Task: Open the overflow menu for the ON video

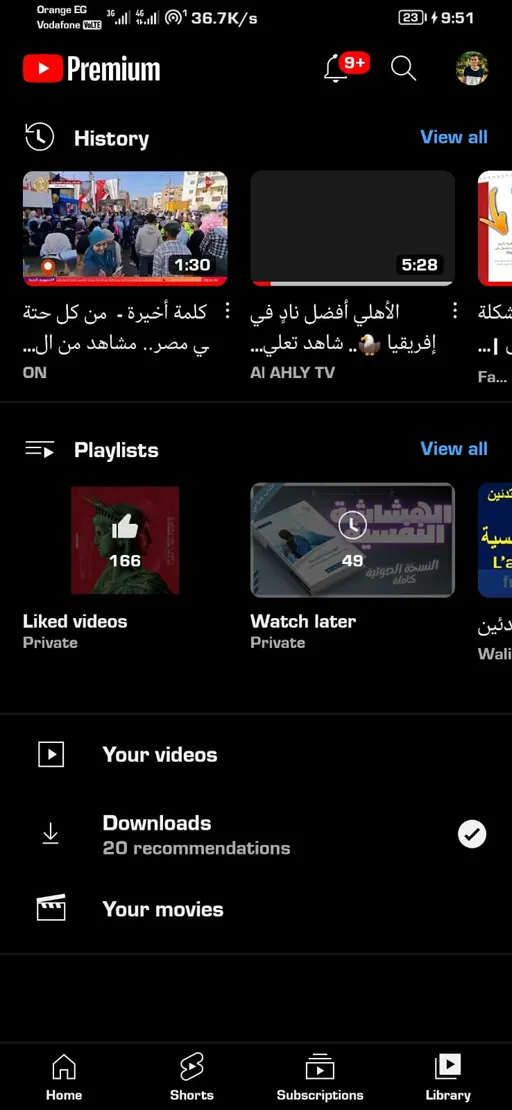Action: point(227,311)
